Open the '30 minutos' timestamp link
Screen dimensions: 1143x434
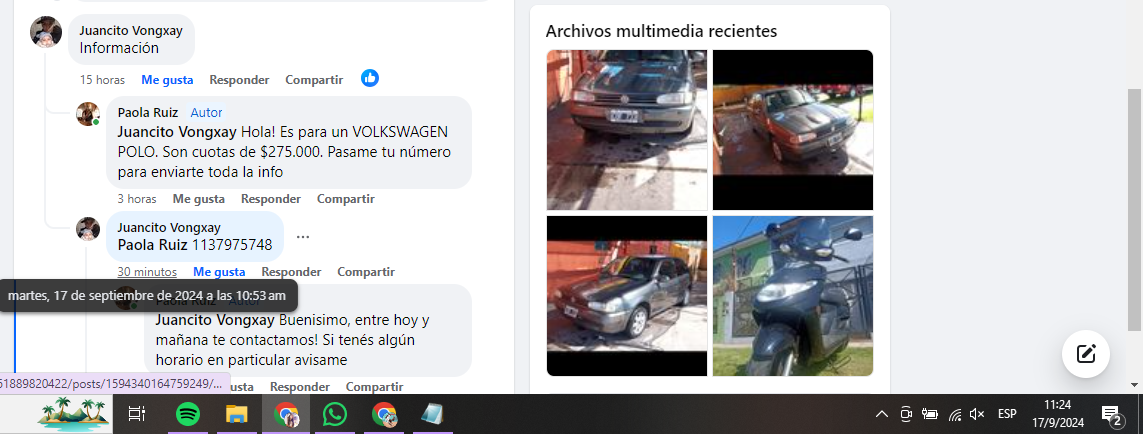point(147,271)
